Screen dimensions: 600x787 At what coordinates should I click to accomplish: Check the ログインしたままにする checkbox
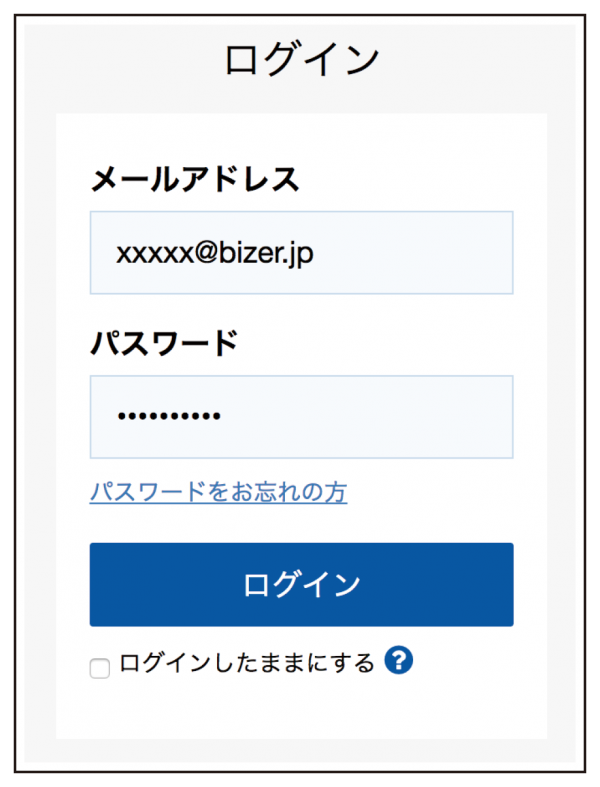click(x=100, y=669)
